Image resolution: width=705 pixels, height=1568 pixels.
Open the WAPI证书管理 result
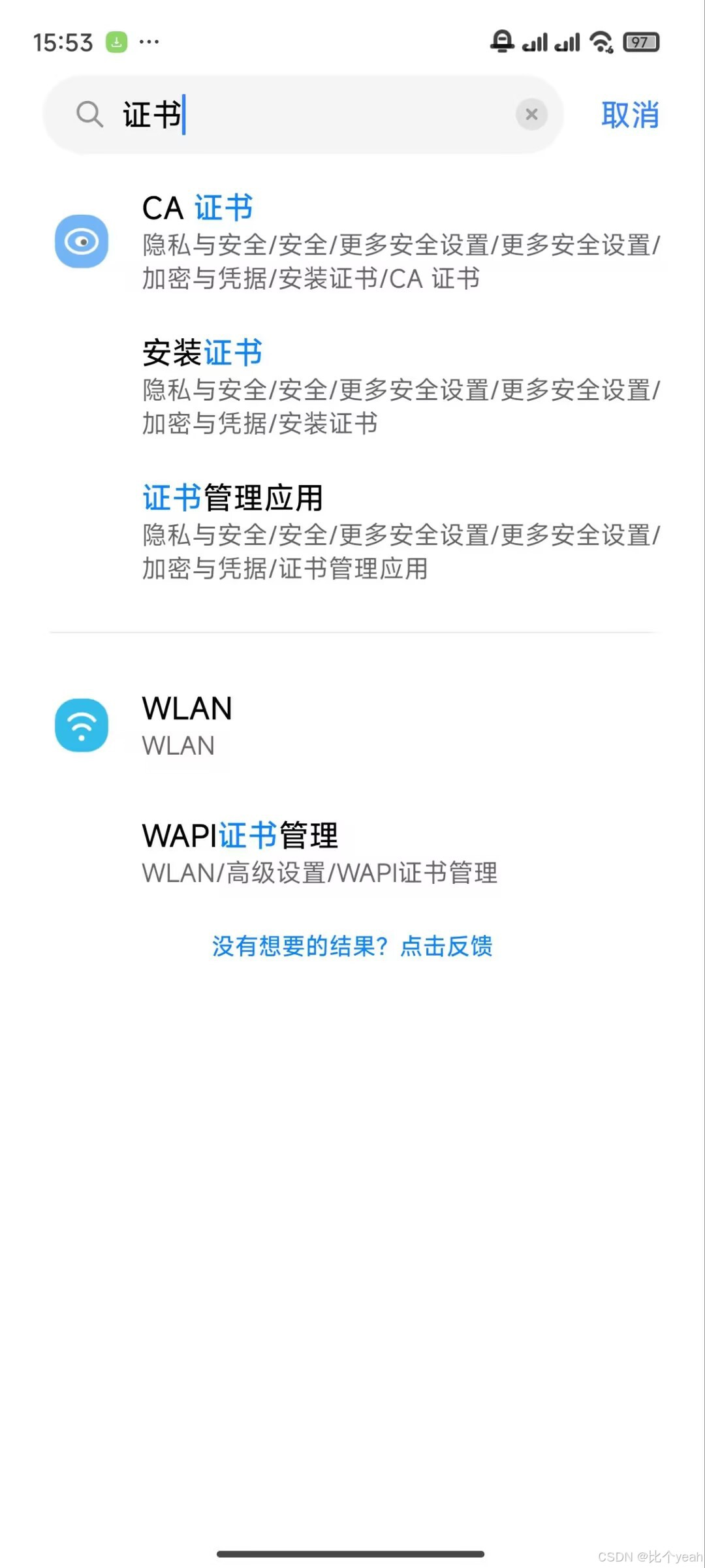click(x=352, y=852)
